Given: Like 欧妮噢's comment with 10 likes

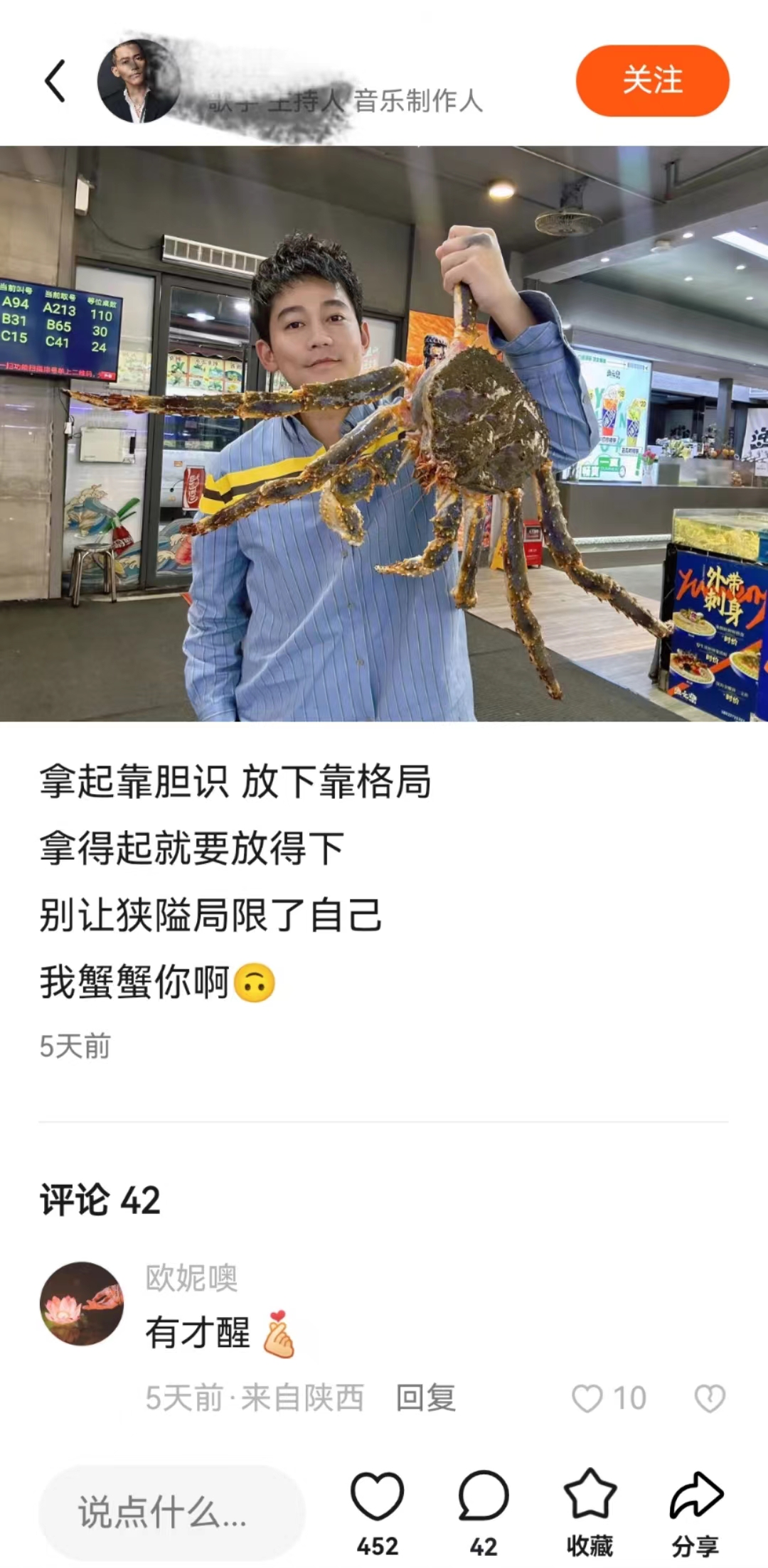Looking at the screenshot, I should [x=589, y=1398].
